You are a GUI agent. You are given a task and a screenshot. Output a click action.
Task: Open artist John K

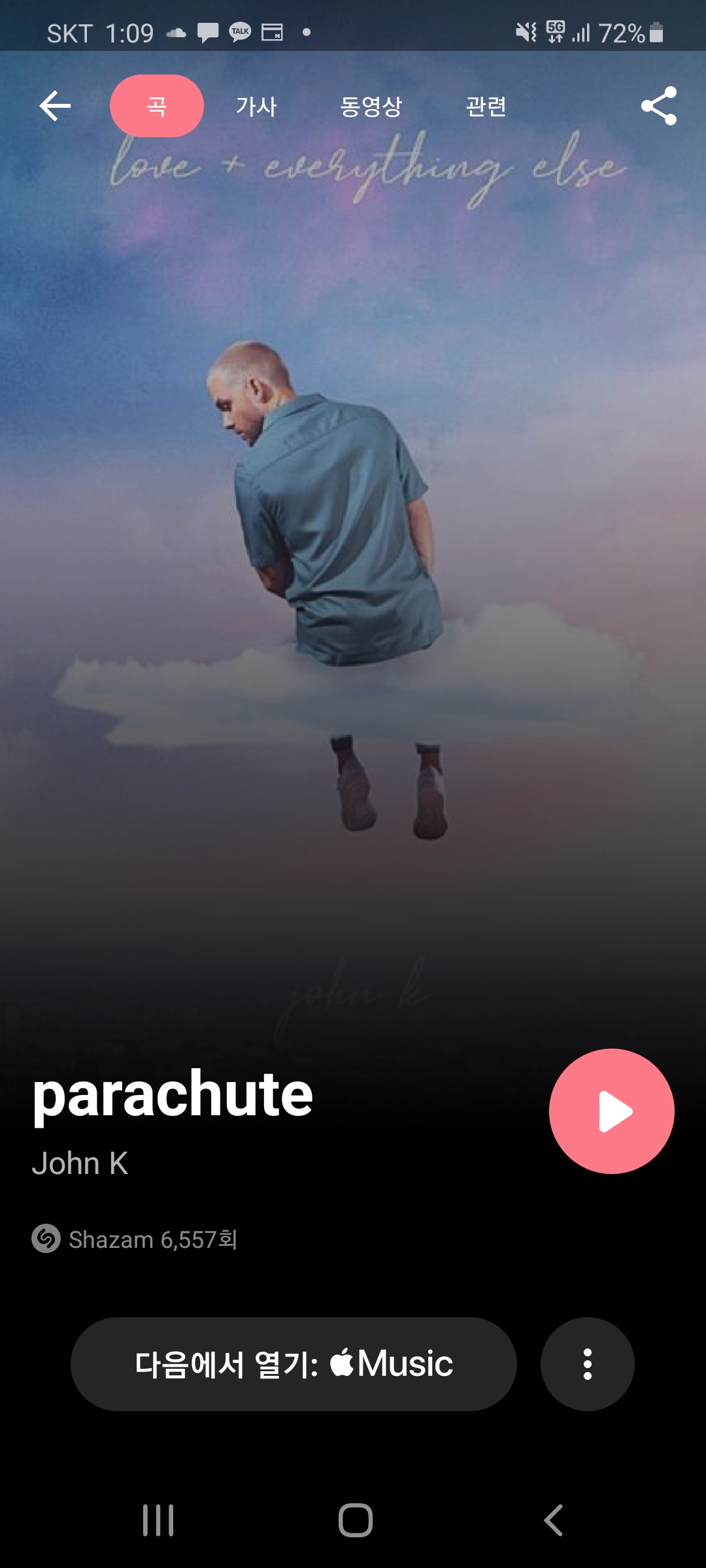click(80, 1164)
